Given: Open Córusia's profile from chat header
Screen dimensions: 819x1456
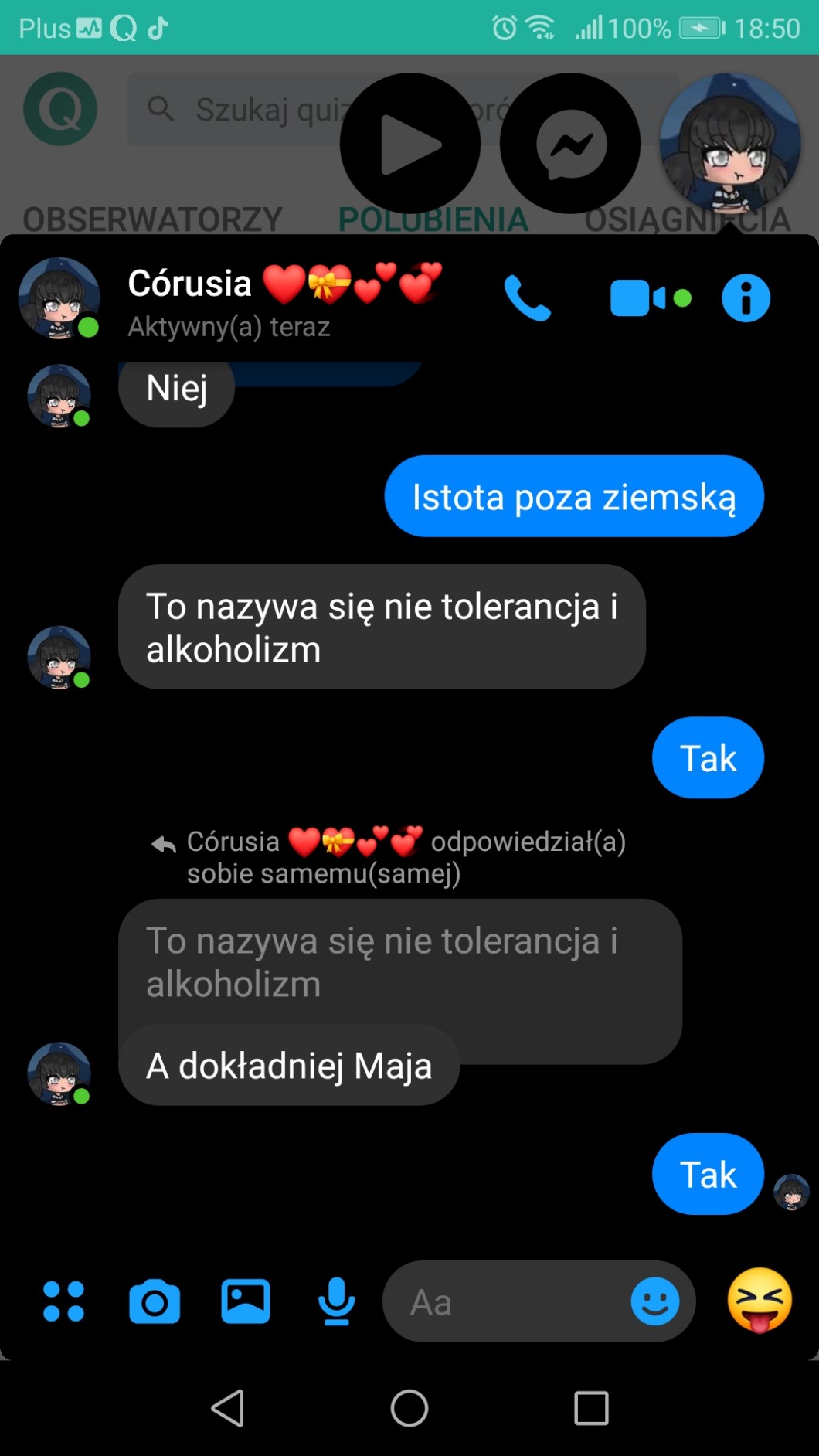Looking at the screenshot, I should [x=59, y=298].
